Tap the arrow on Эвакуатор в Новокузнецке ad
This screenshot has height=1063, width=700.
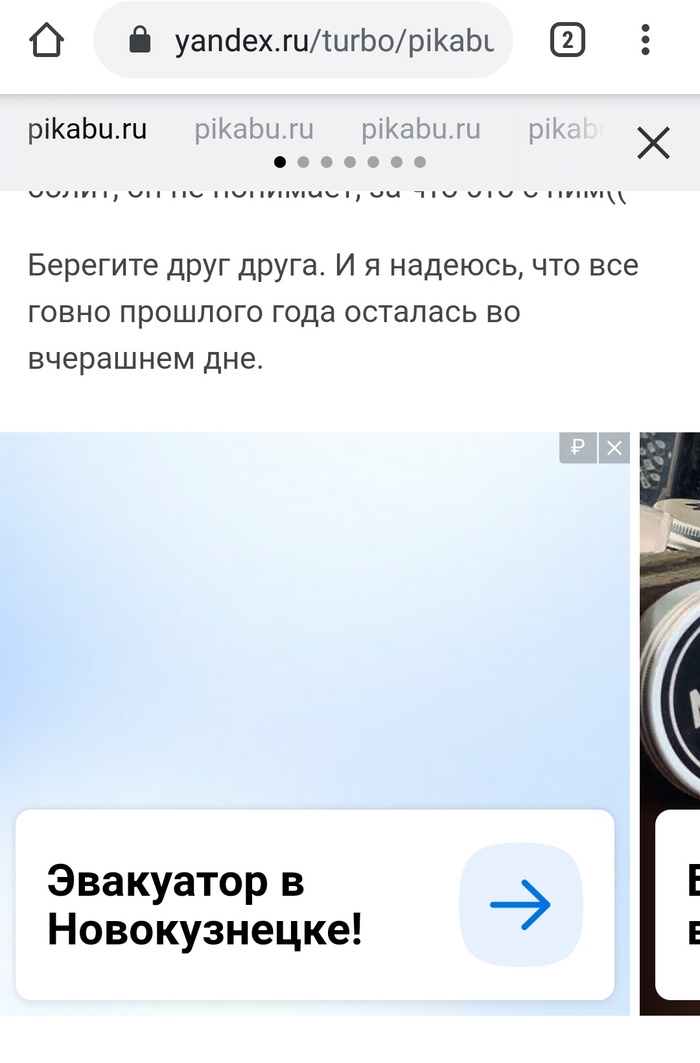click(x=520, y=905)
